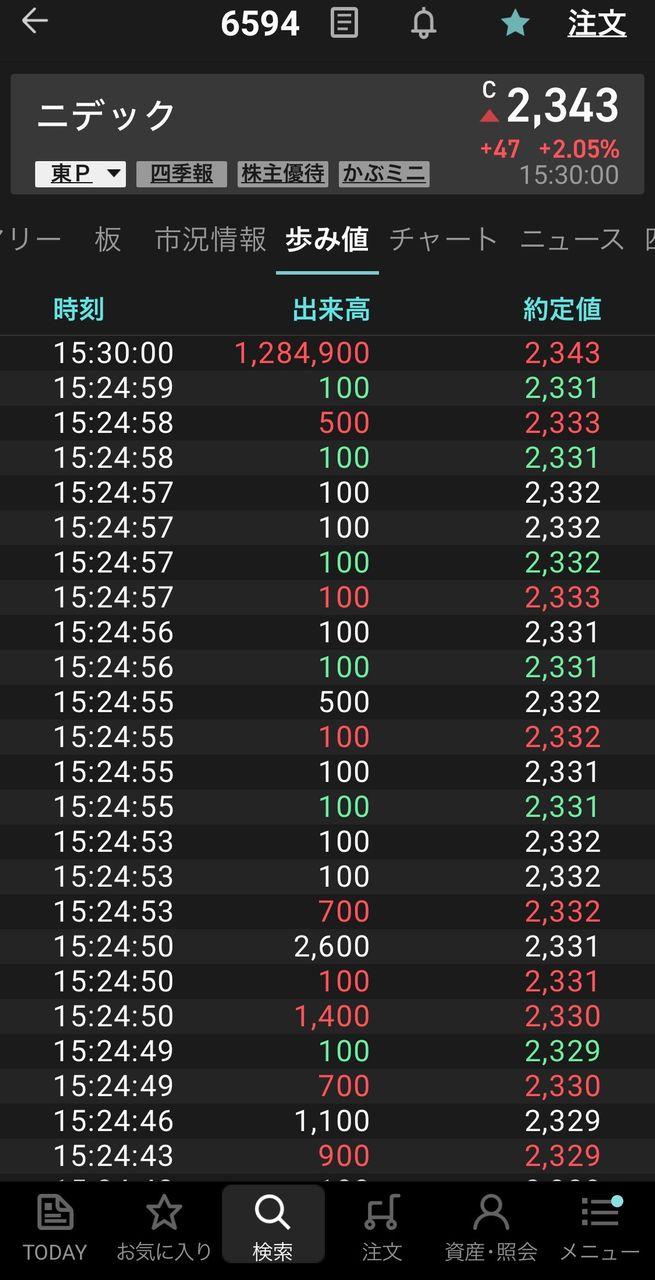Switch to the 板 tab

[x=108, y=239]
